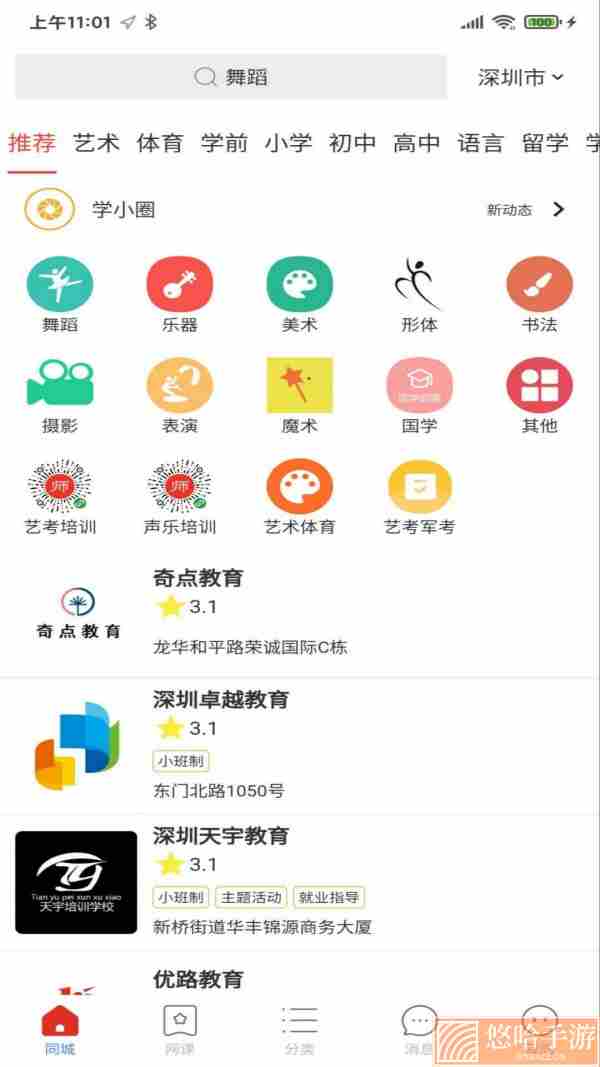Change city from 深圳市 dropdown

pyautogui.click(x=521, y=78)
